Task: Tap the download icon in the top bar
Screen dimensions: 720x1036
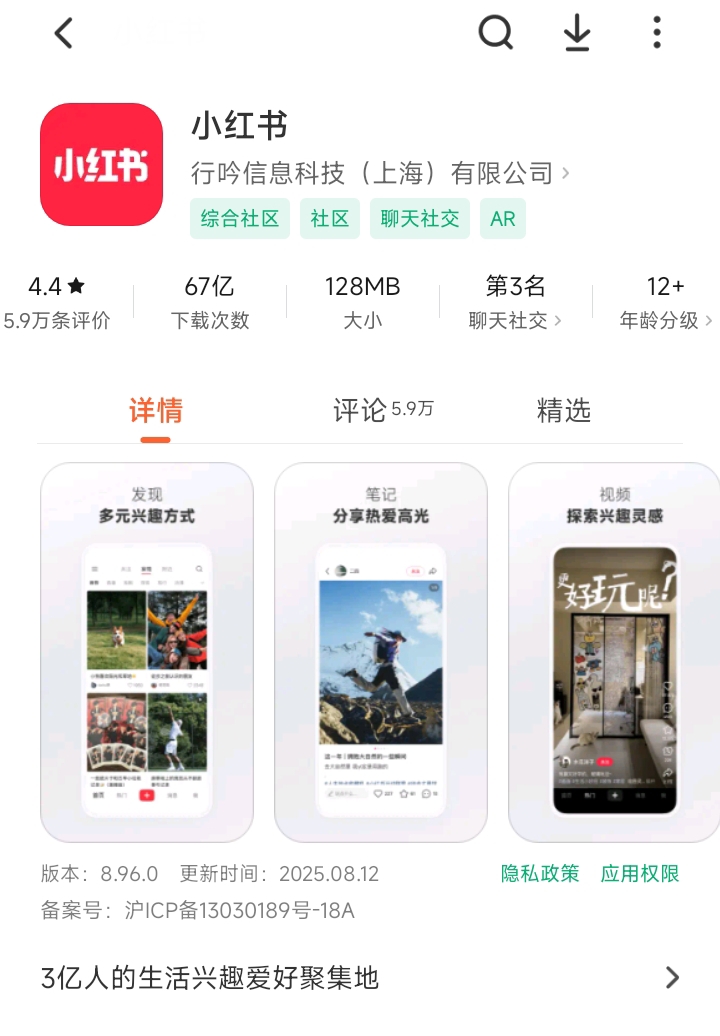Action: tap(576, 33)
